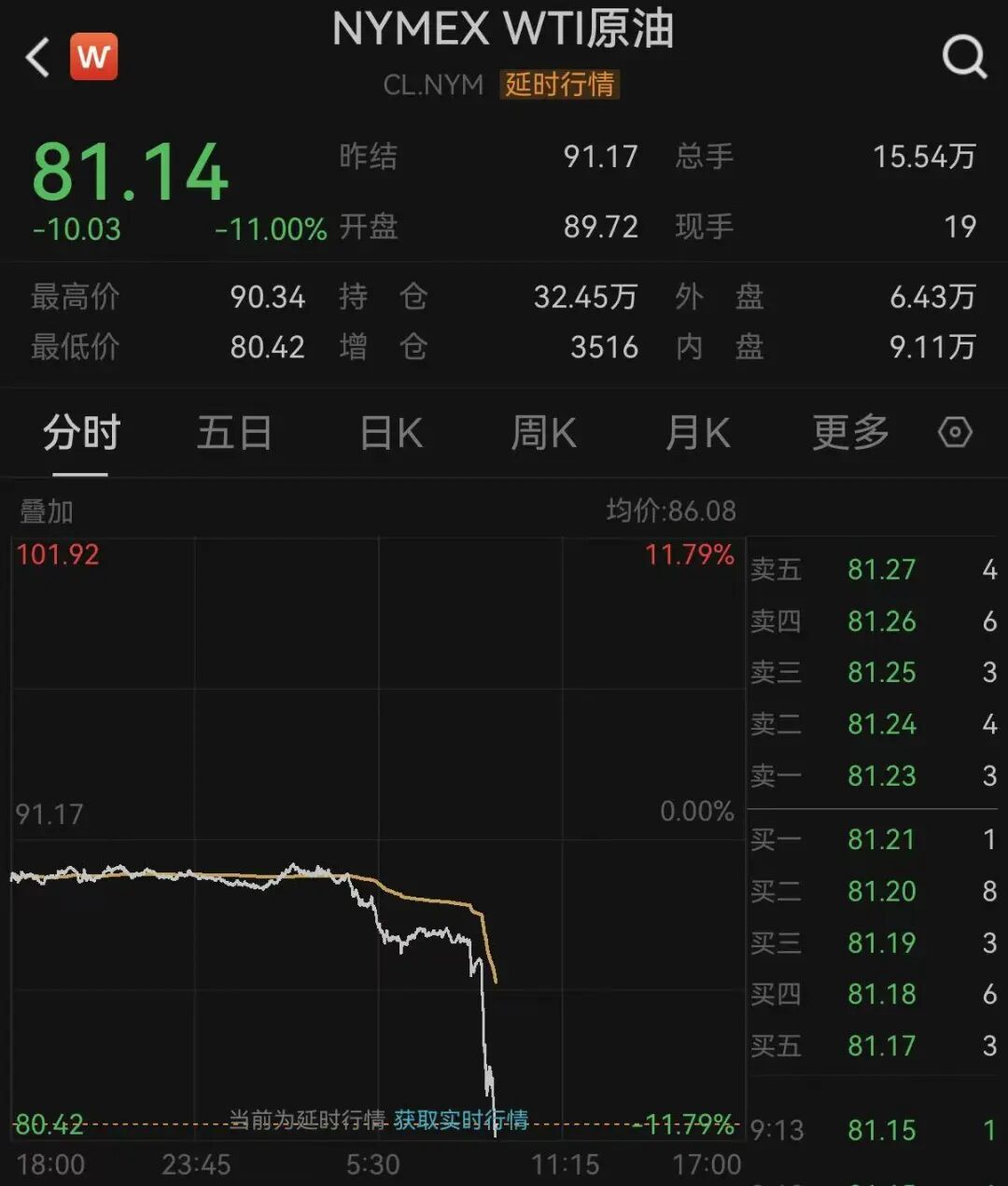Select the 周K chart tab

tap(543, 434)
